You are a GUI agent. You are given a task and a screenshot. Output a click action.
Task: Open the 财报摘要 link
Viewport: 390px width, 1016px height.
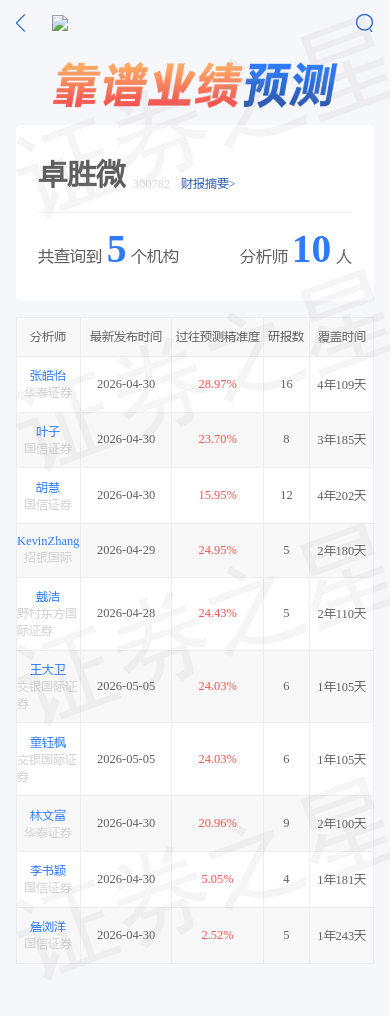click(x=208, y=183)
